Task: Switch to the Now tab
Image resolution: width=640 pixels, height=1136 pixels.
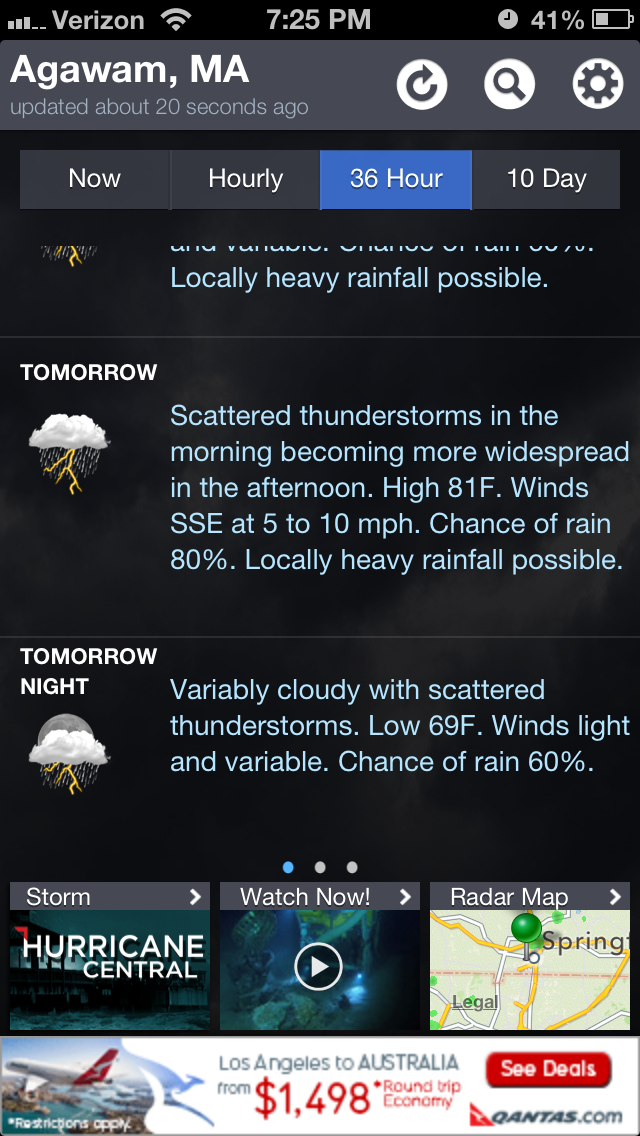Action: point(95,180)
